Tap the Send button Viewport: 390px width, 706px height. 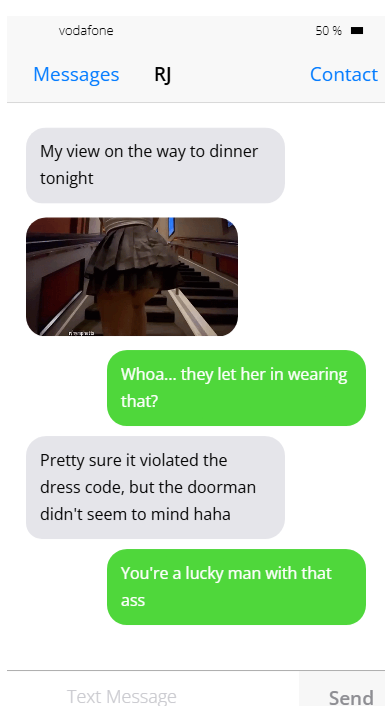click(351, 696)
